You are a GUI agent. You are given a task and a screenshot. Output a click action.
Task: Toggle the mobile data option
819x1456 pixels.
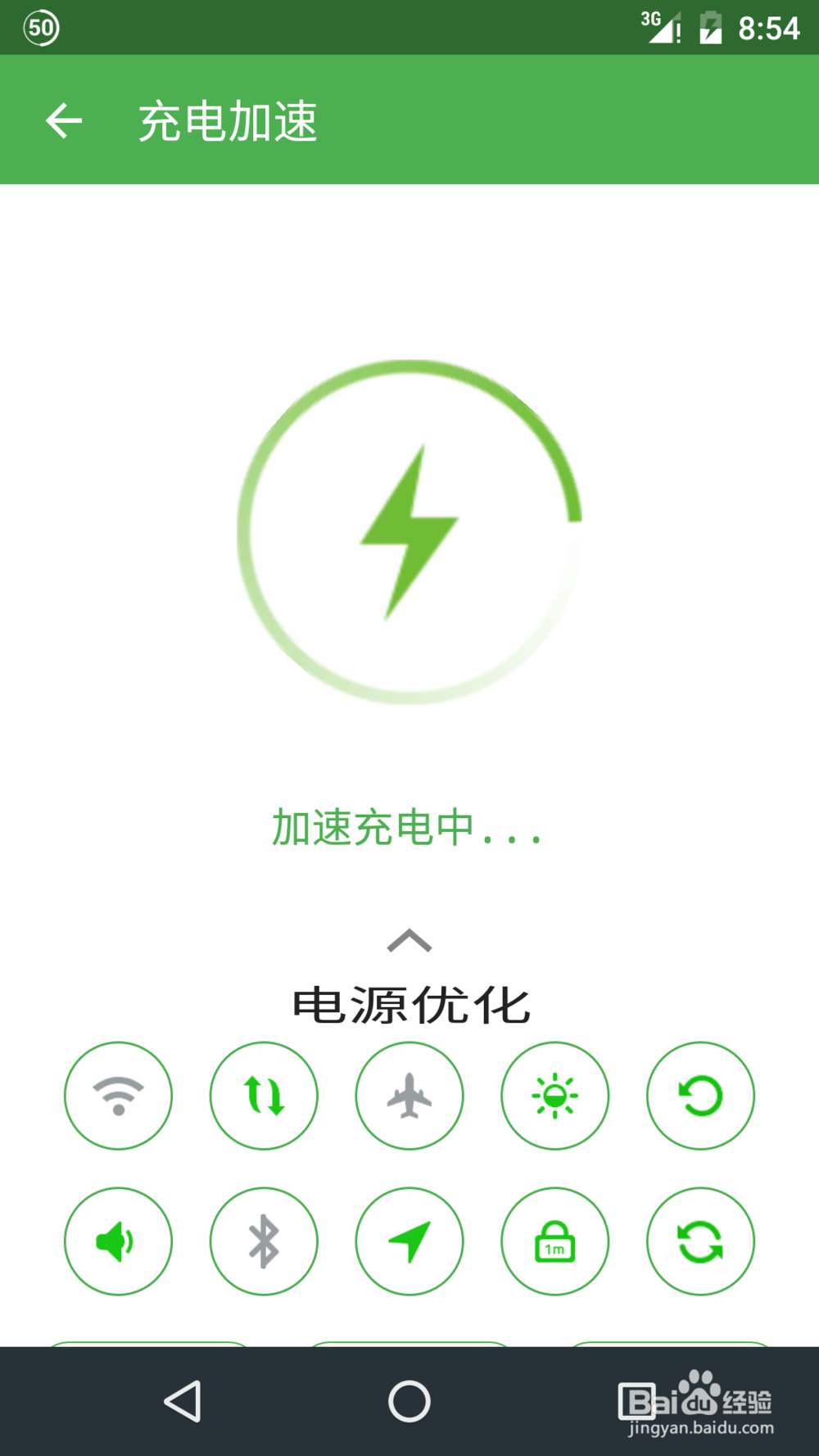pyautogui.click(x=264, y=1096)
